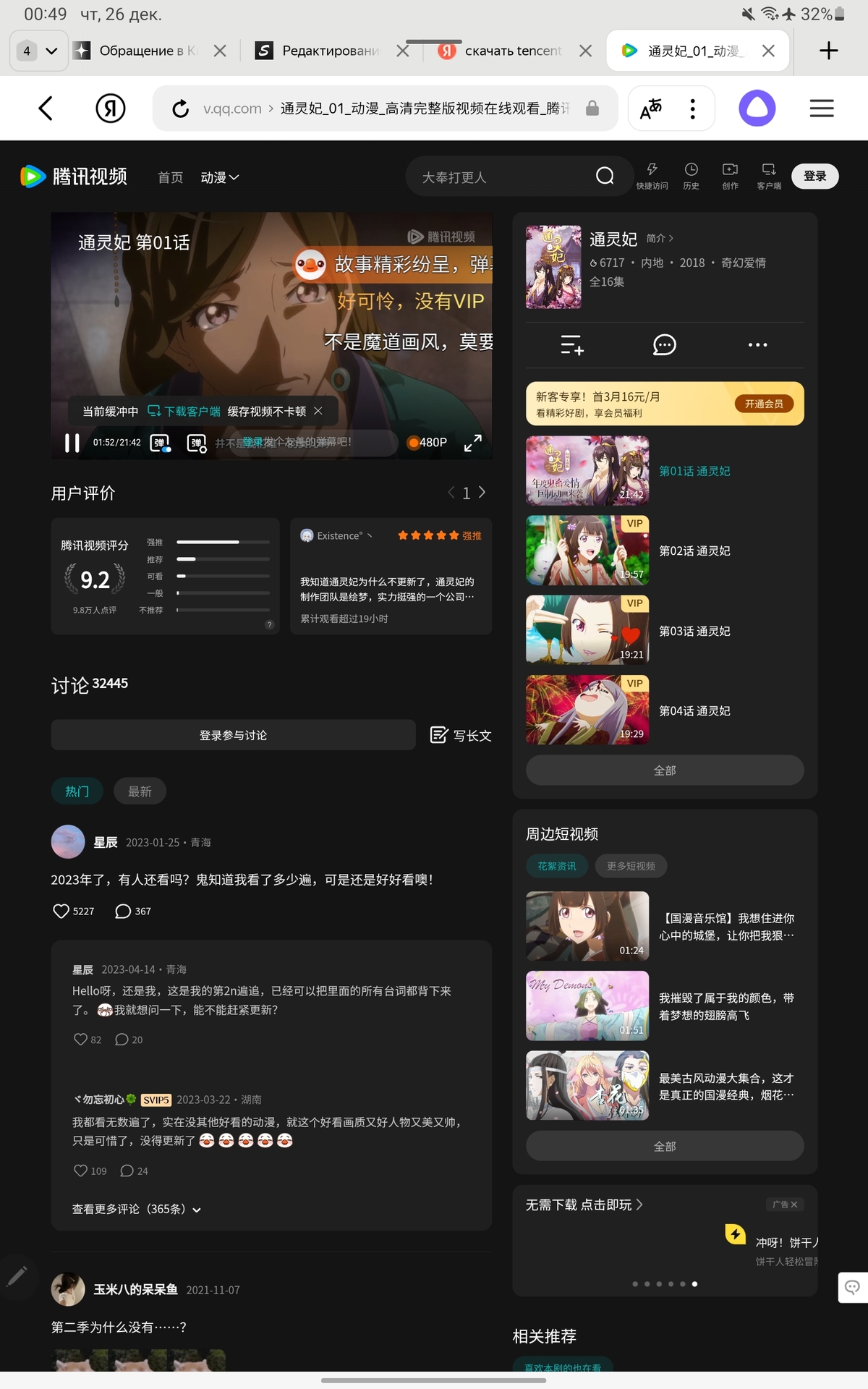The width and height of the screenshot is (868, 1389).
Task: Open the comment bubble icon under 通灵妃
Action: pyautogui.click(x=664, y=345)
